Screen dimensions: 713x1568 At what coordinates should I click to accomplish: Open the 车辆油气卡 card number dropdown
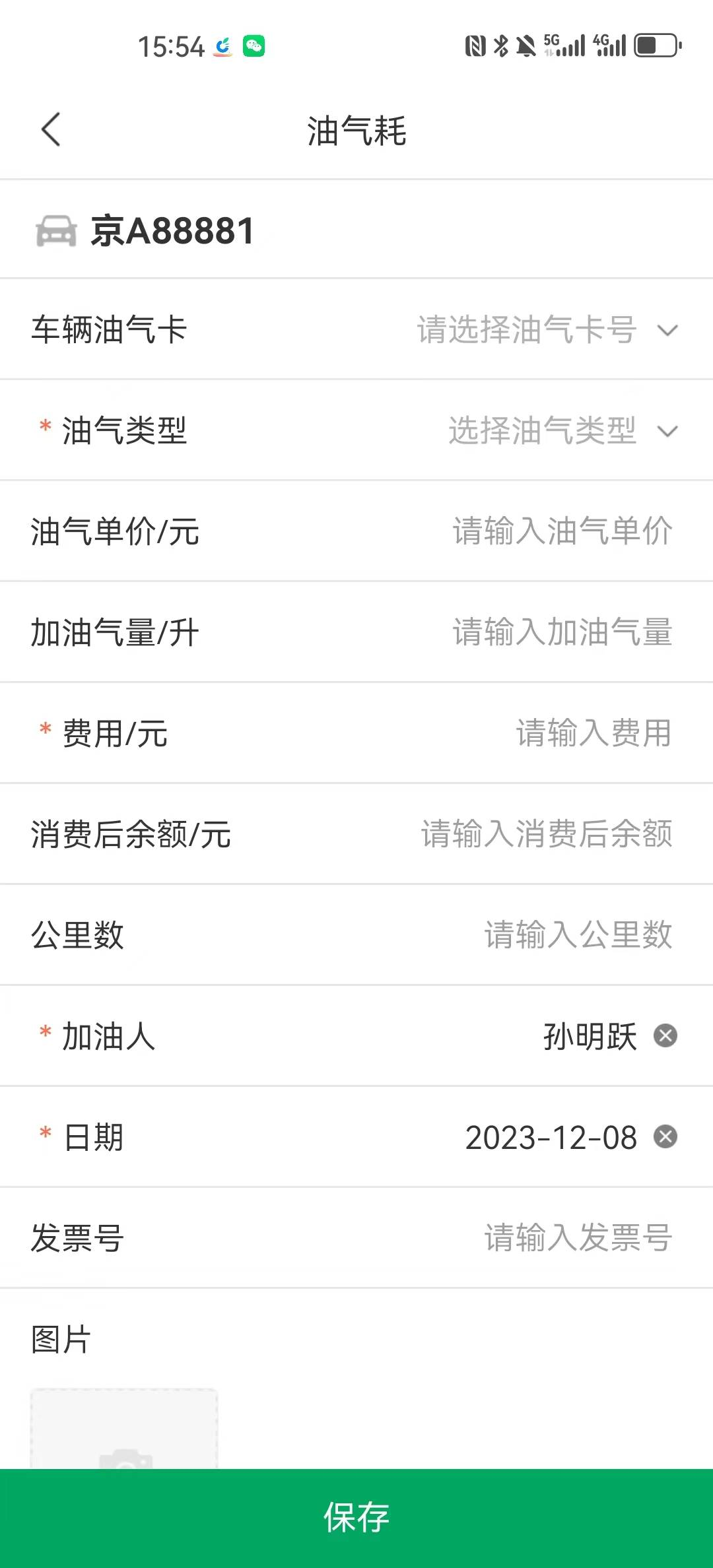(x=547, y=330)
